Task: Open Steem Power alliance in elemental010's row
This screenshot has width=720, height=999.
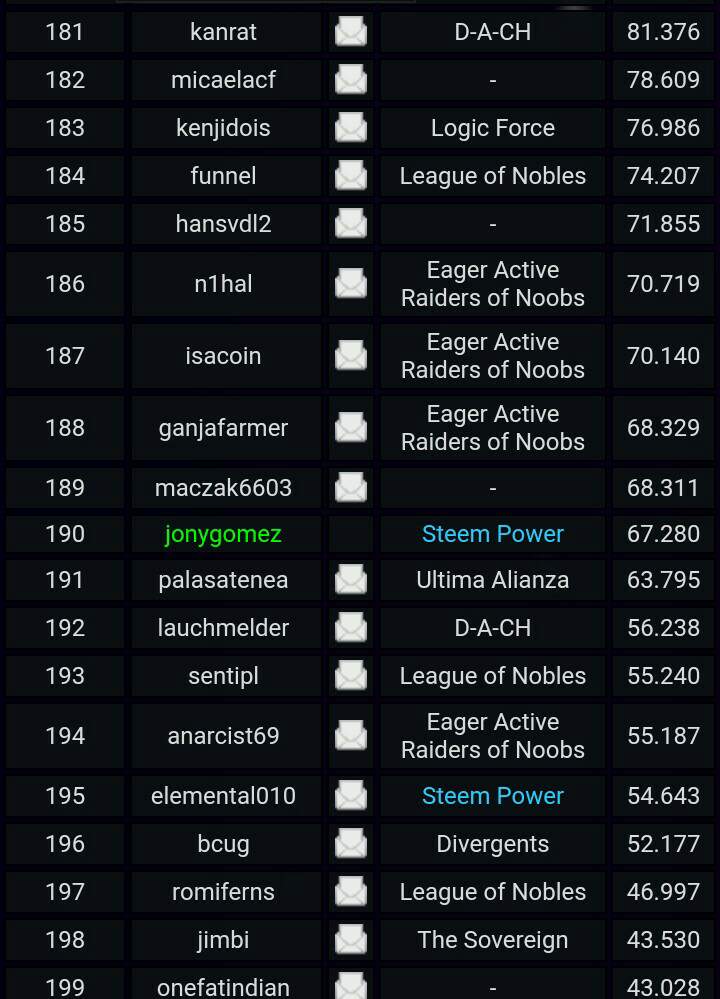Action: [x=492, y=796]
